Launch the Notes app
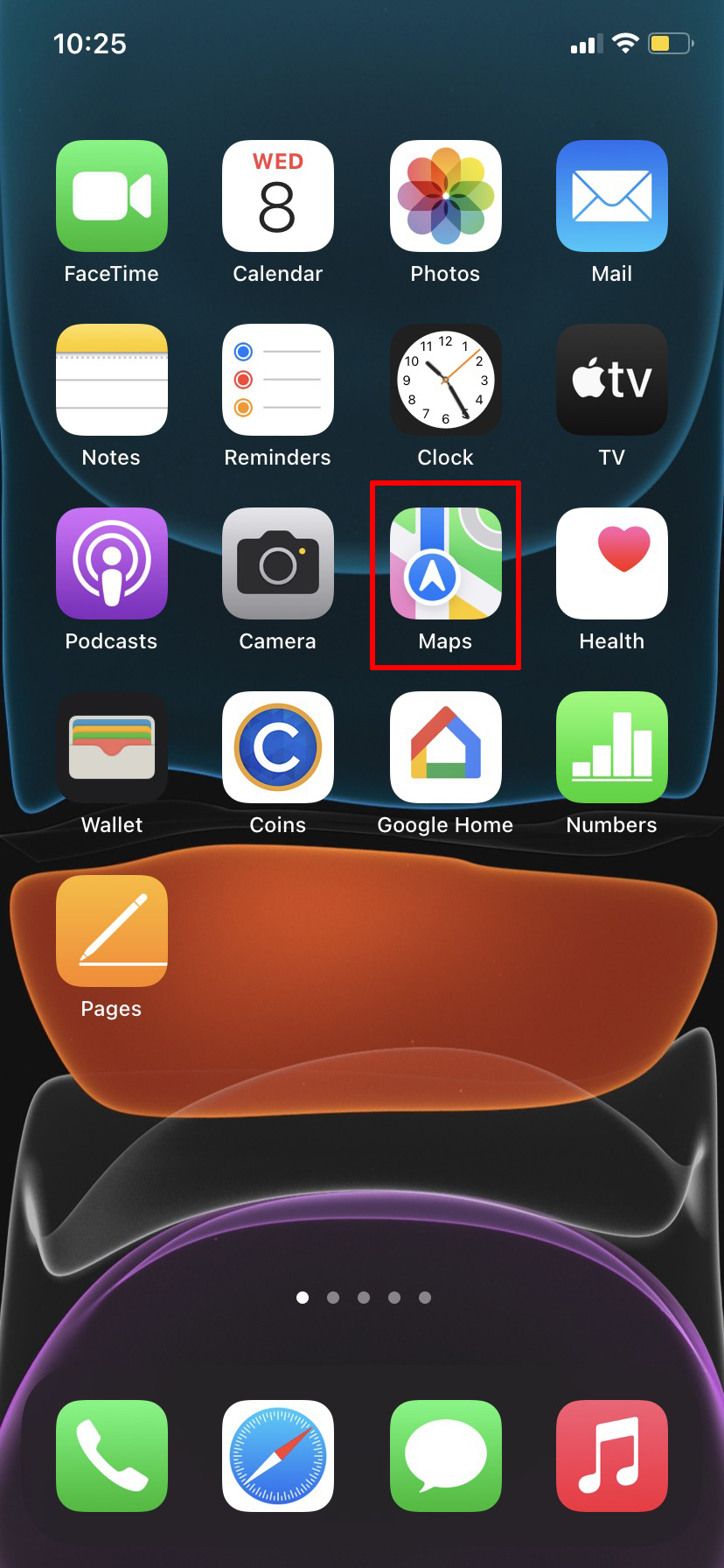Screen dimensions: 724x1568 pyautogui.click(x=111, y=380)
